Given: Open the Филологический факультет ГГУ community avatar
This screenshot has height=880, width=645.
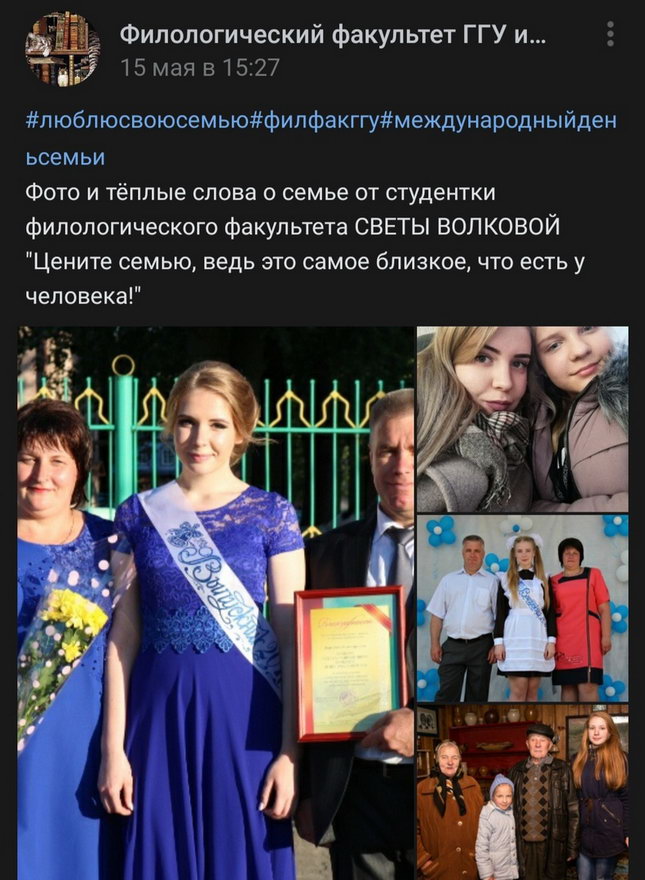Looking at the screenshot, I should [61, 48].
